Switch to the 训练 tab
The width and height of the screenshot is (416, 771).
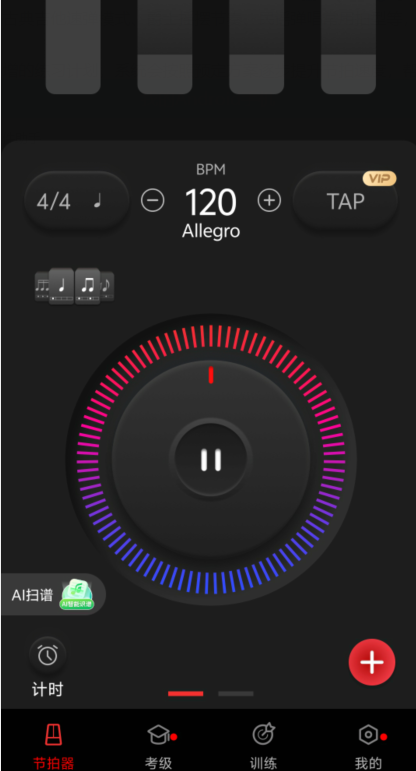pyautogui.click(x=264, y=746)
